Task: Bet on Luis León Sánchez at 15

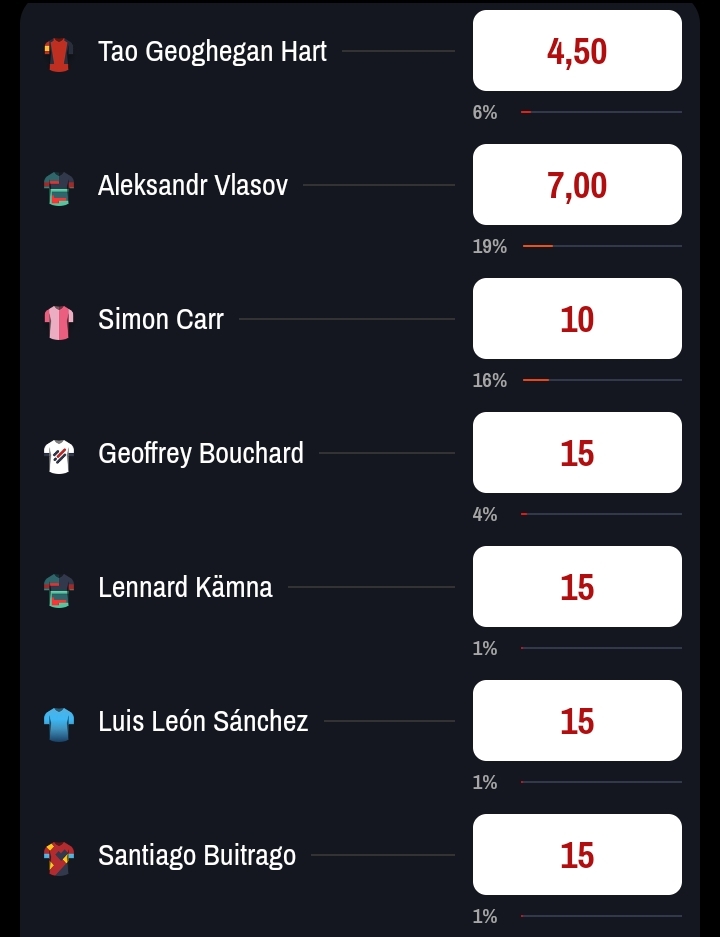Action: 577,721
